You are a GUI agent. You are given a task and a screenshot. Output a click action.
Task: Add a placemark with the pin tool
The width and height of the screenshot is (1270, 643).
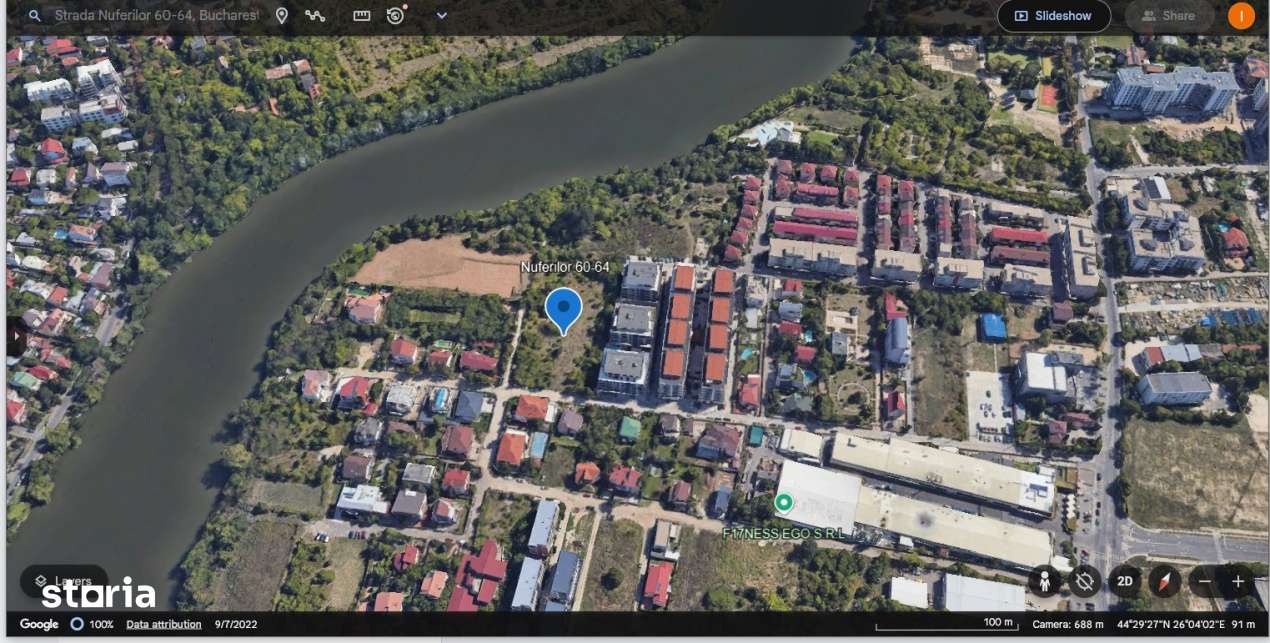click(282, 16)
